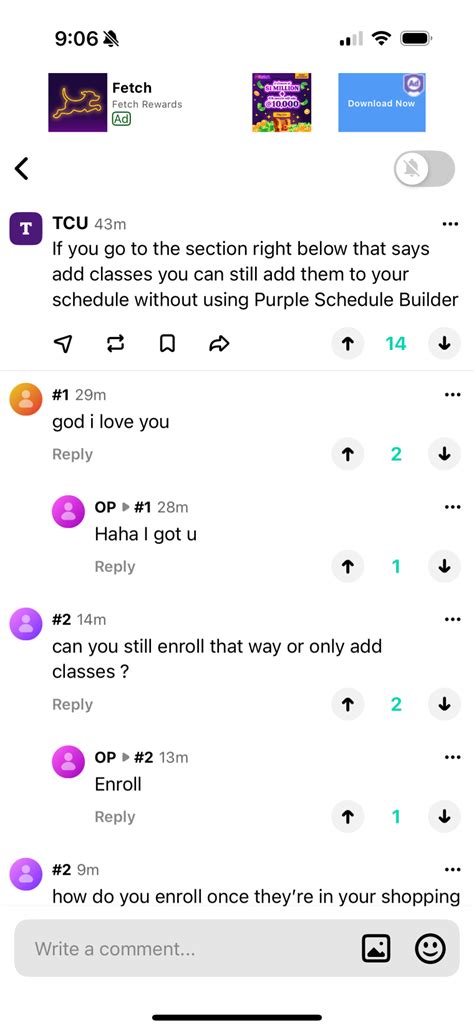The width and height of the screenshot is (474, 1030).
Task: Go back using the top-left arrow
Action: [22, 169]
